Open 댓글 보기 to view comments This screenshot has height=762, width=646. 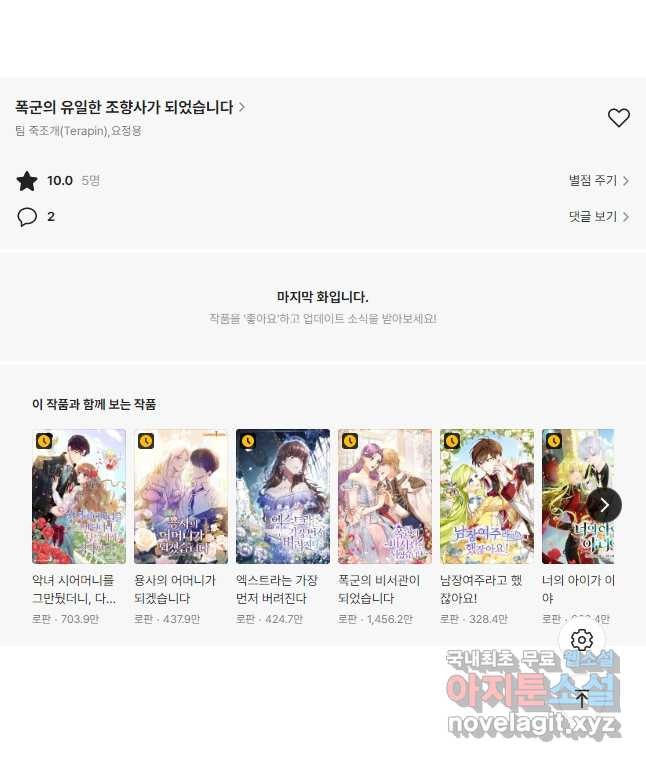(x=598, y=216)
